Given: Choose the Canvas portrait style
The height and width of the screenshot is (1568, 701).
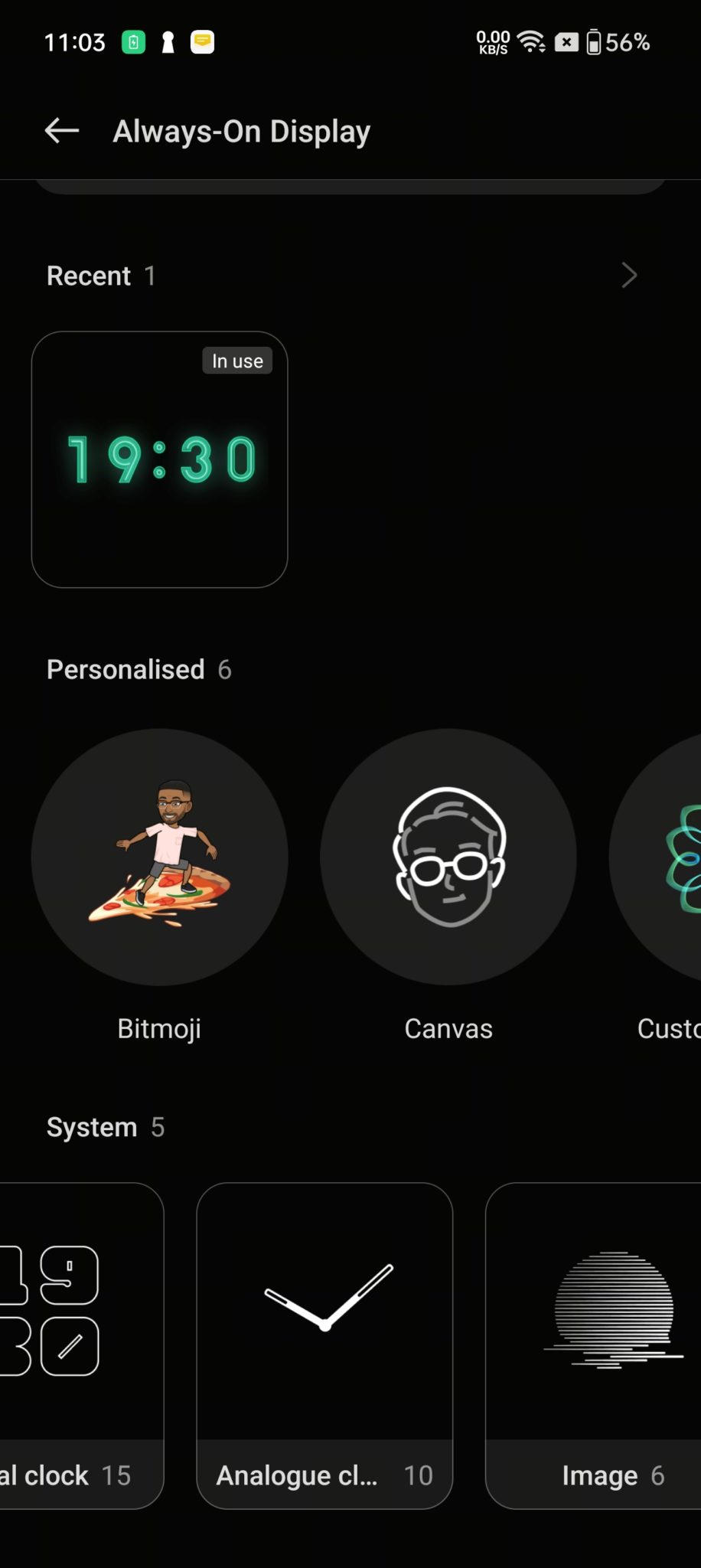Looking at the screenshot, I should (x=448, y=857).
